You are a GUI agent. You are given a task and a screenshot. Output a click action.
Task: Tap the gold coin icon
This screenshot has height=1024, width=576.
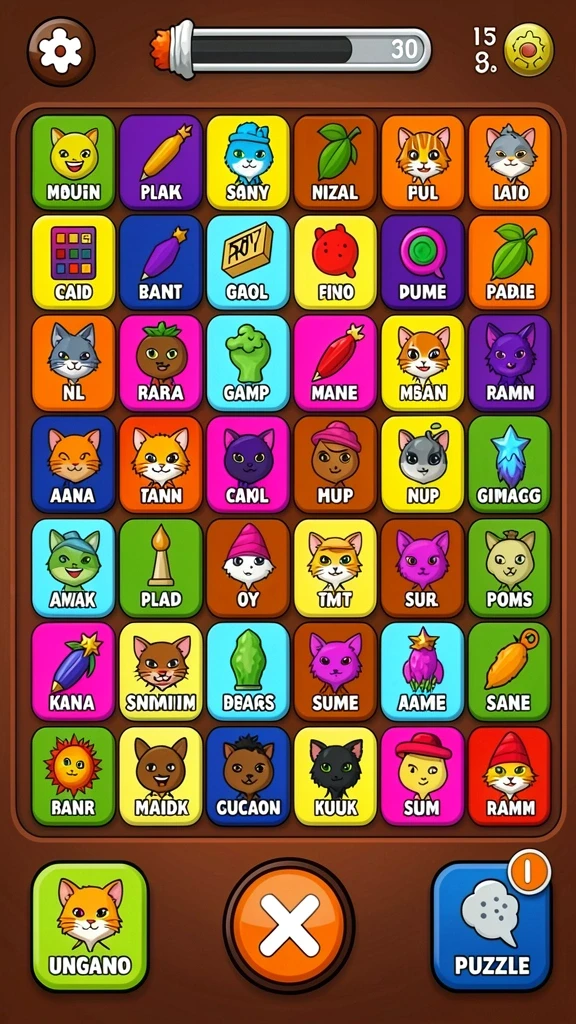tap(529, 50)
